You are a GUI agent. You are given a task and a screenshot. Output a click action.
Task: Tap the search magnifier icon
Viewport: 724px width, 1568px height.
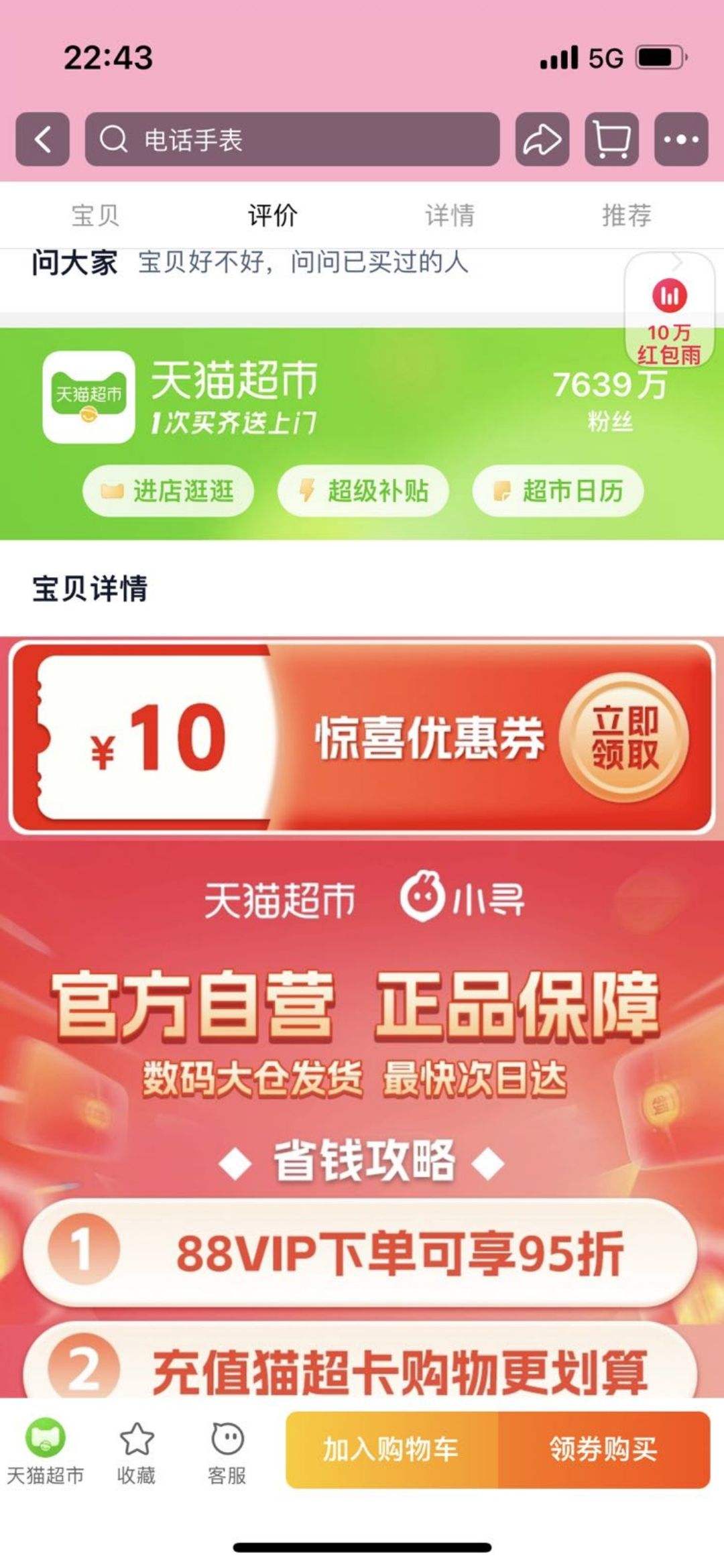tap(115, 139)
